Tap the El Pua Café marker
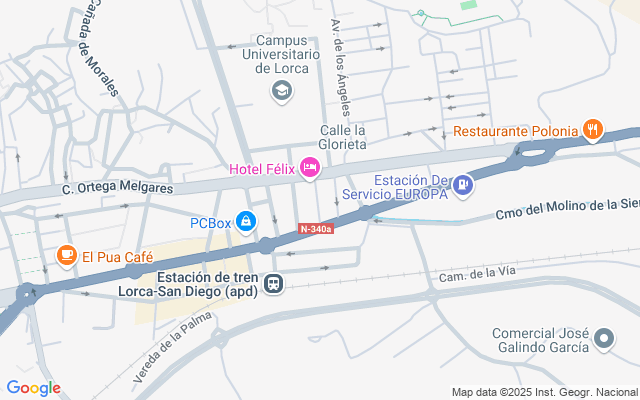The height and width of the screenshot is (400, 640). (x=67, y=256)
